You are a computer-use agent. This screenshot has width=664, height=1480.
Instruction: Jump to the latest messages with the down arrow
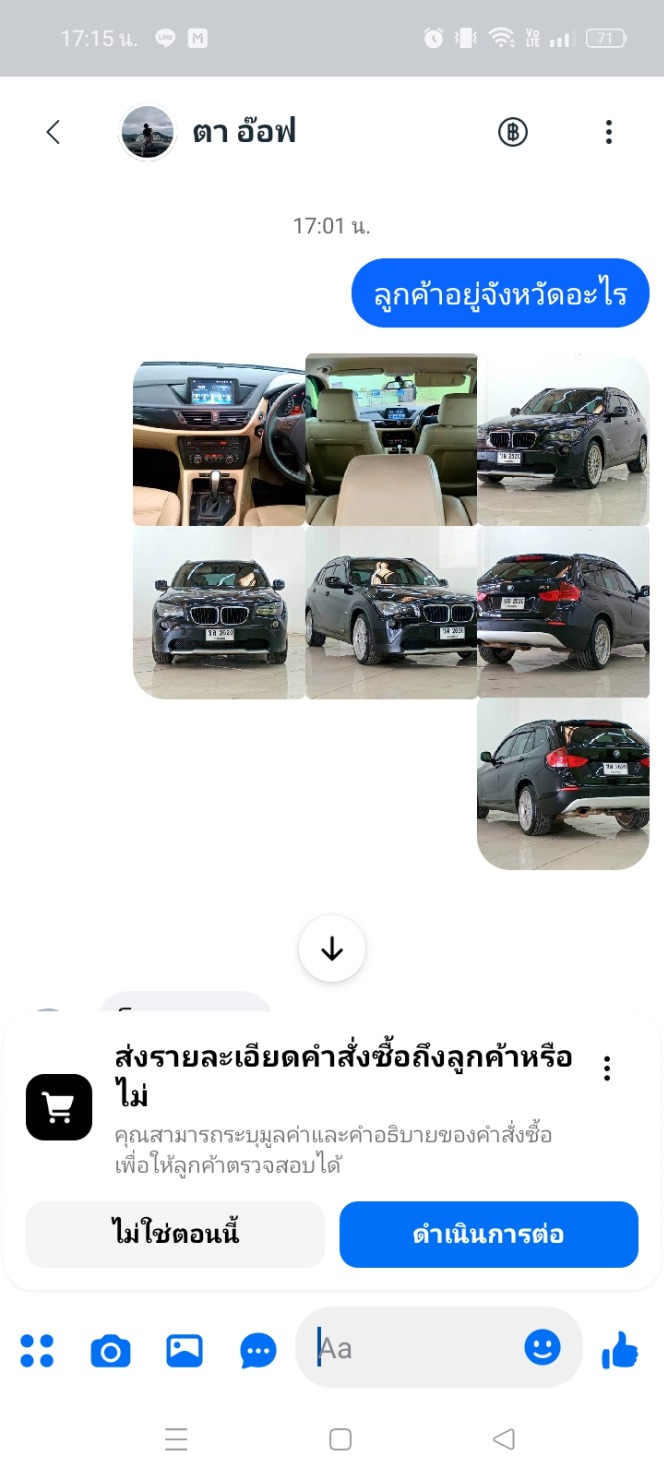click(x=332, y=949)
